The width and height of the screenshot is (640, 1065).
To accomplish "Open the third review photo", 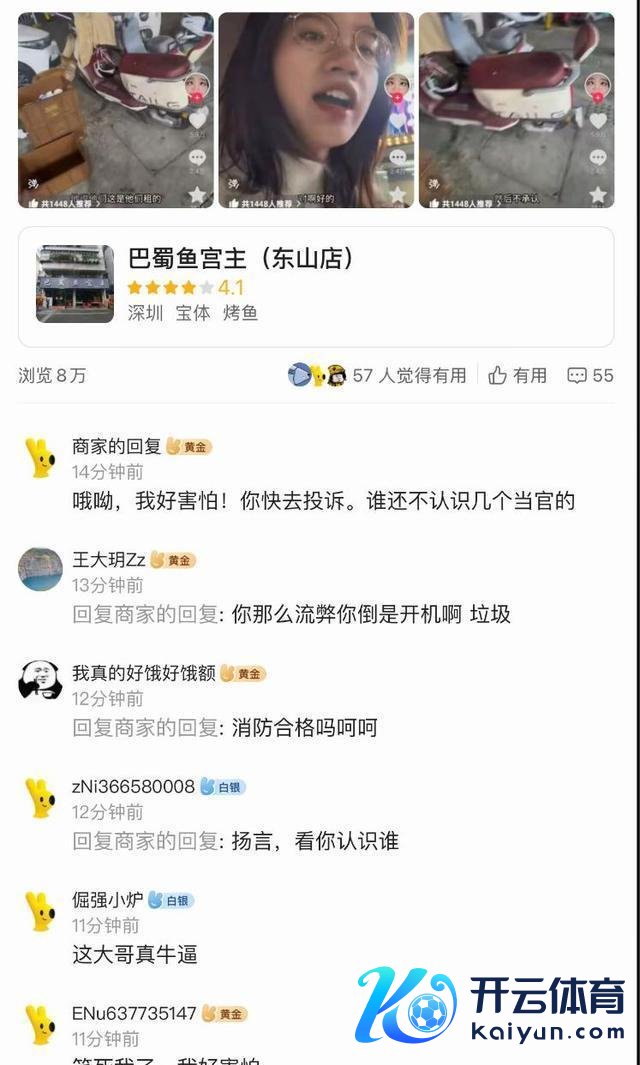I will pyautogui.click(x=516, y=110).
